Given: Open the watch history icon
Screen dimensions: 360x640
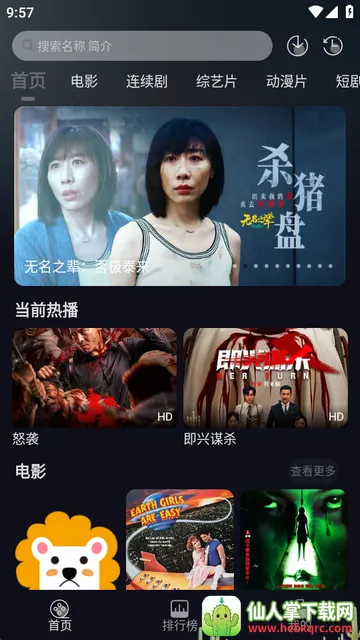Looking at the screenshot, I should coord(333,46).
